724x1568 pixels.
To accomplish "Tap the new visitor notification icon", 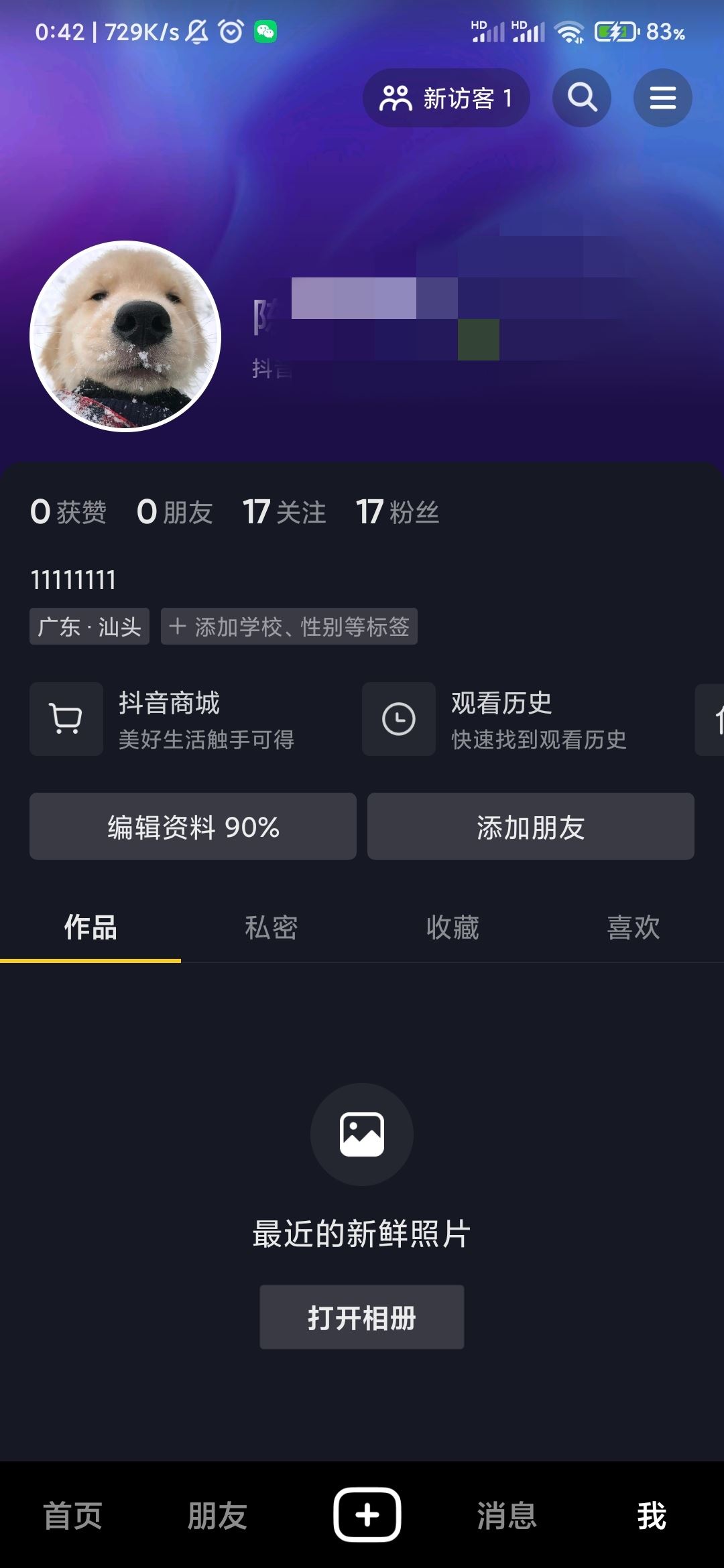I will [396, 97].
